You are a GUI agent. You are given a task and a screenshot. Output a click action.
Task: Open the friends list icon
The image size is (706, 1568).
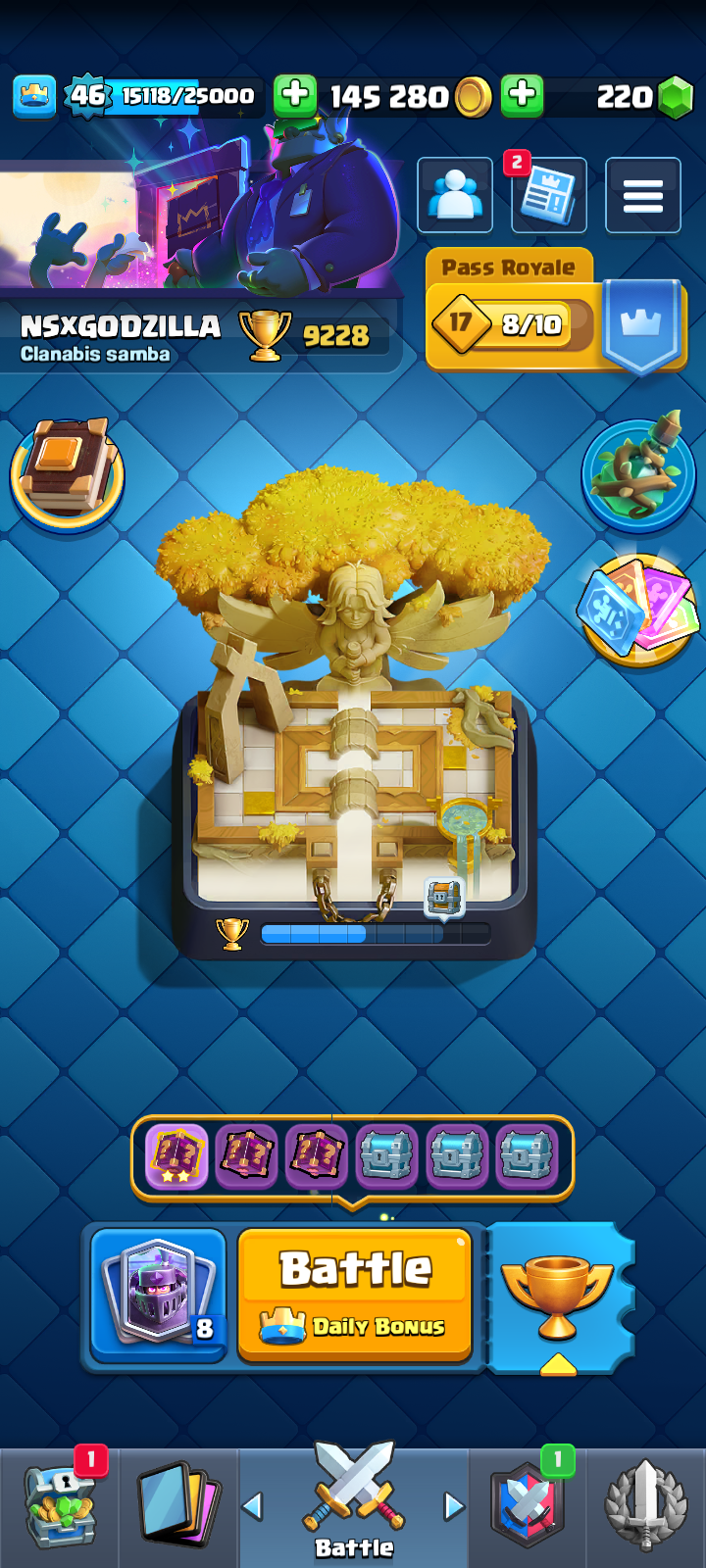click(x=455, y=195)
